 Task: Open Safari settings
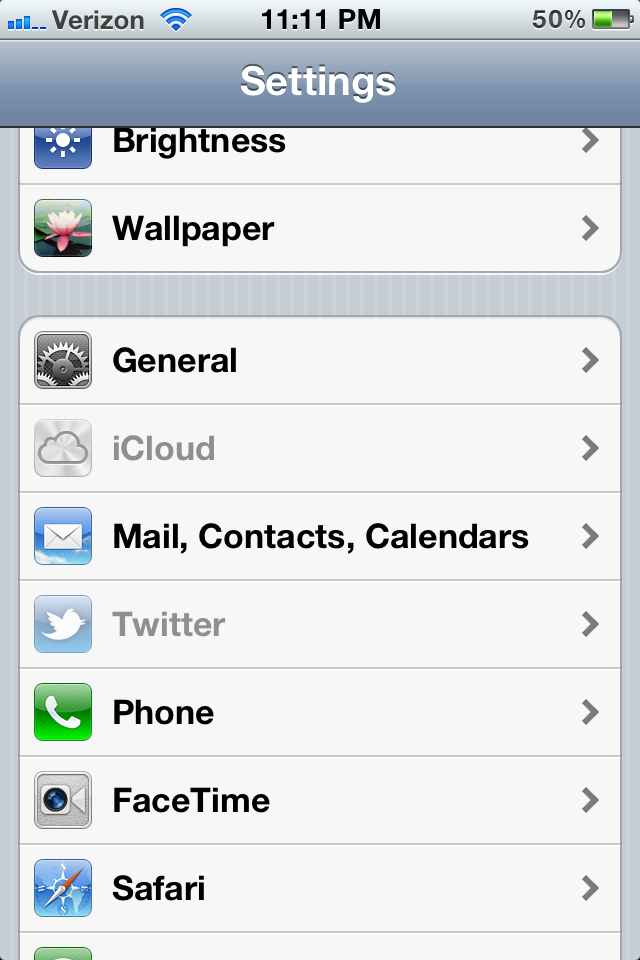pos(320,888)
